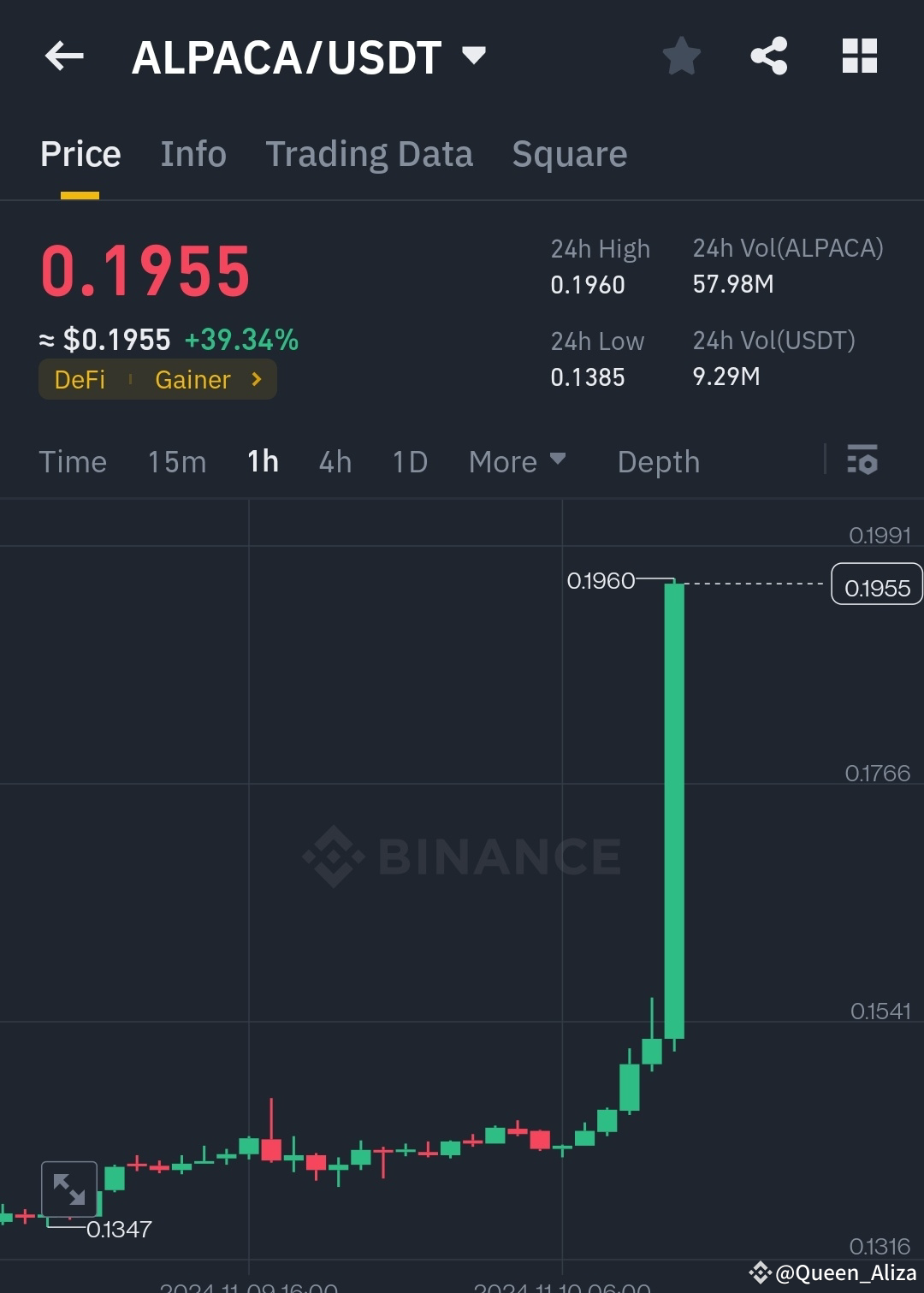Share the ALPACA/USDT chart
The height and width of the screenshot is (1293, 924).
click(769, 55)
